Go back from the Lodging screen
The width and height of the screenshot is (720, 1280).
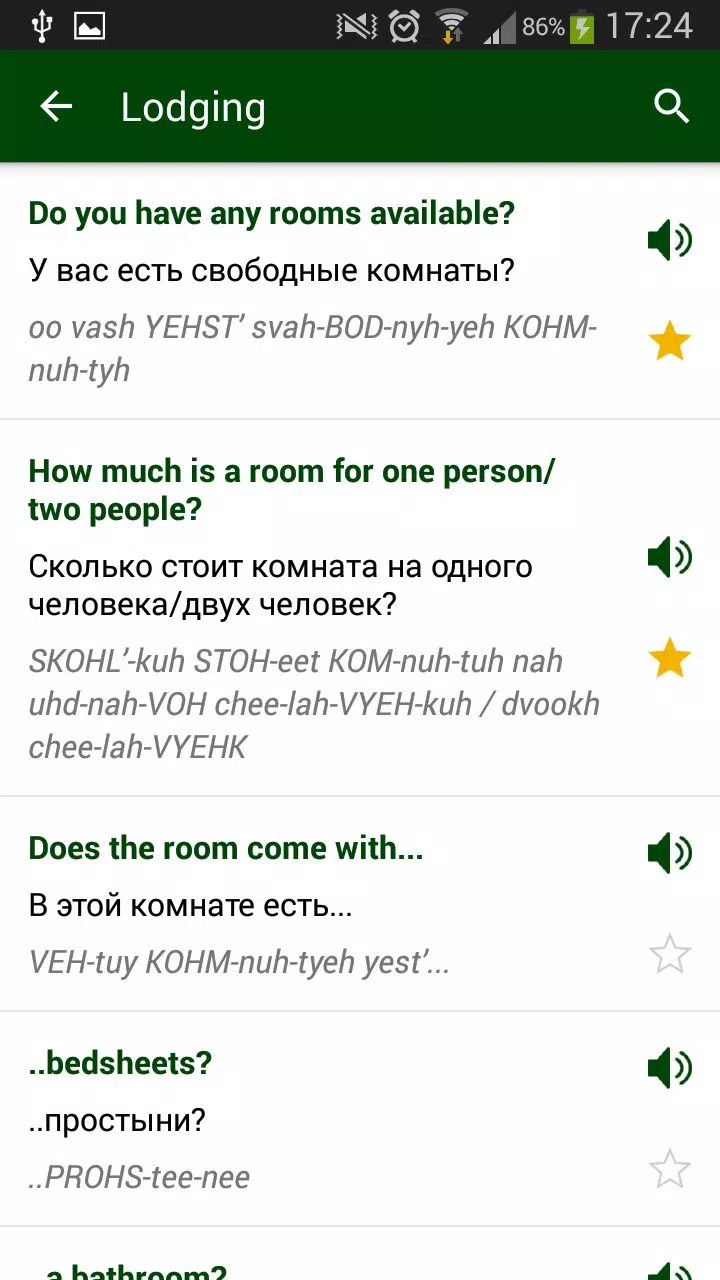[56, 107]
